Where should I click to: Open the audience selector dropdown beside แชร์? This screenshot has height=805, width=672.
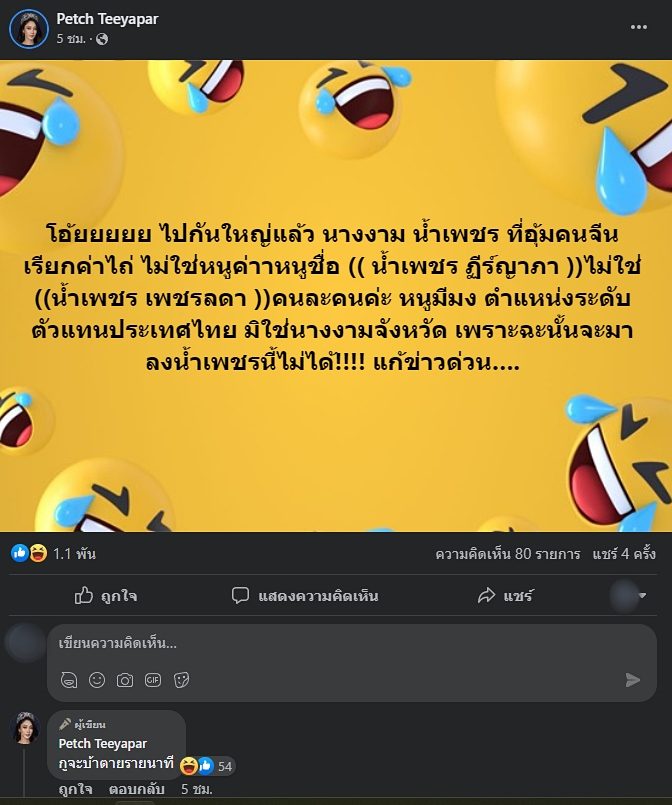(x=630, y=596)
